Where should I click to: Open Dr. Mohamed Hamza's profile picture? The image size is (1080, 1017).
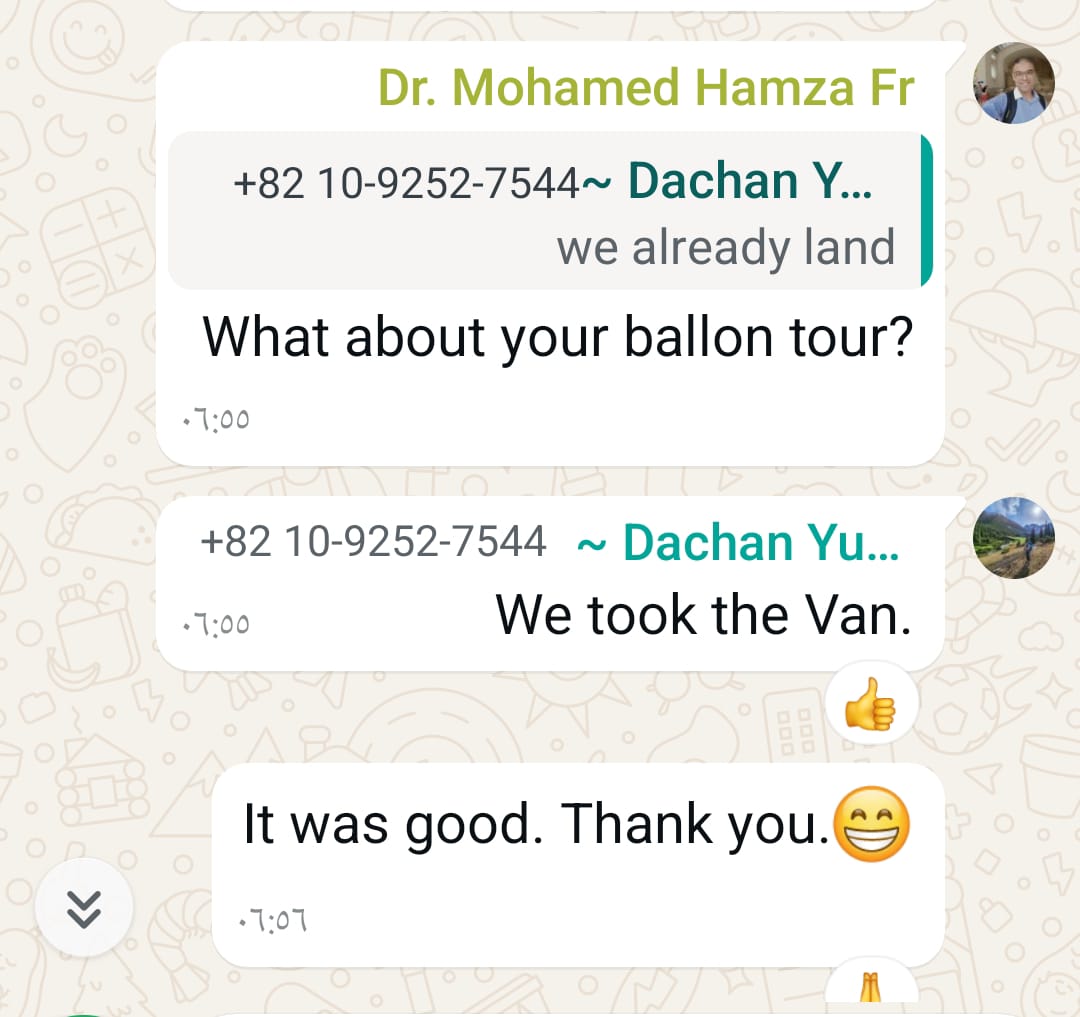(1013, 83)
